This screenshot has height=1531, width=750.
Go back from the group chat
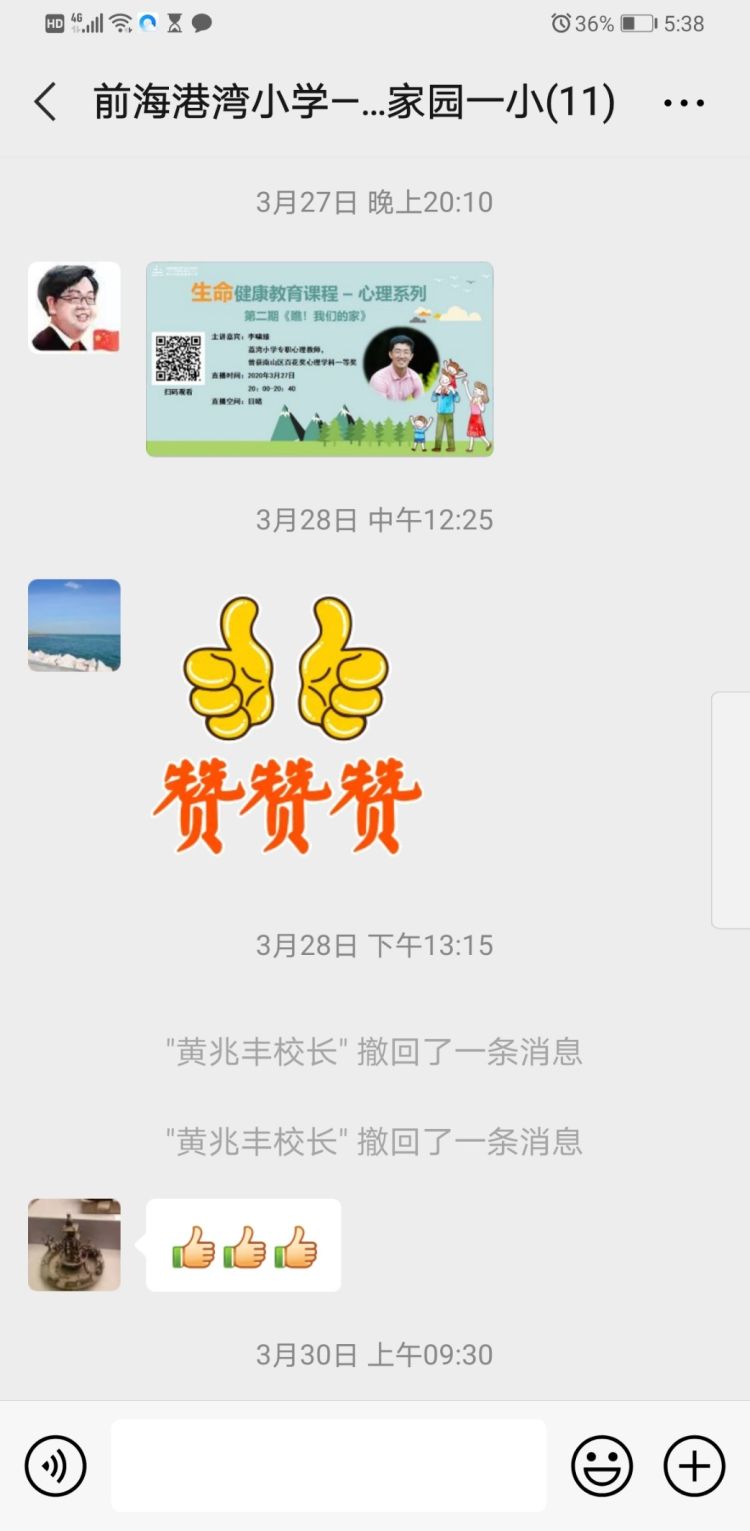point(45,103)
